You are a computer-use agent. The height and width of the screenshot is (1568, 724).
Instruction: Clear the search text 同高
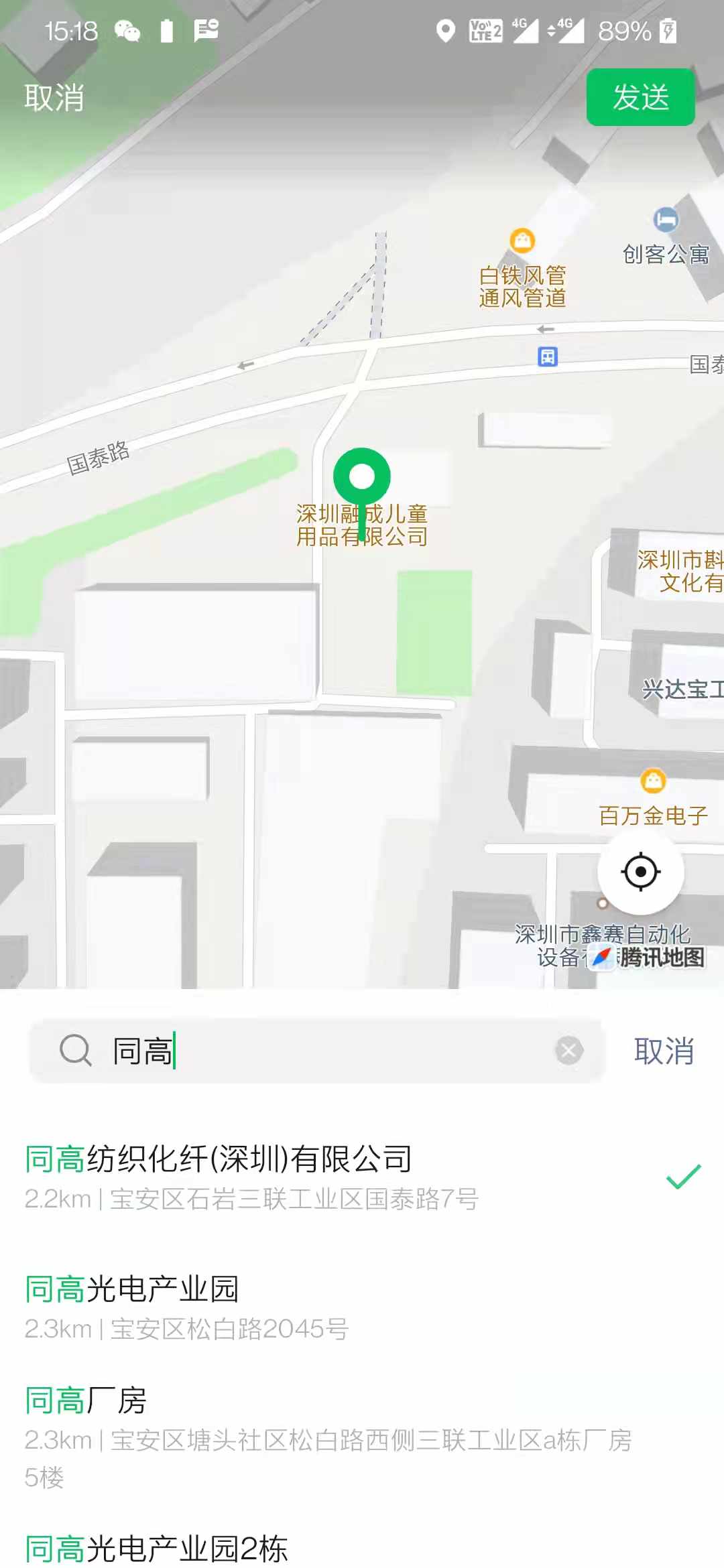tap(569, 1050)
